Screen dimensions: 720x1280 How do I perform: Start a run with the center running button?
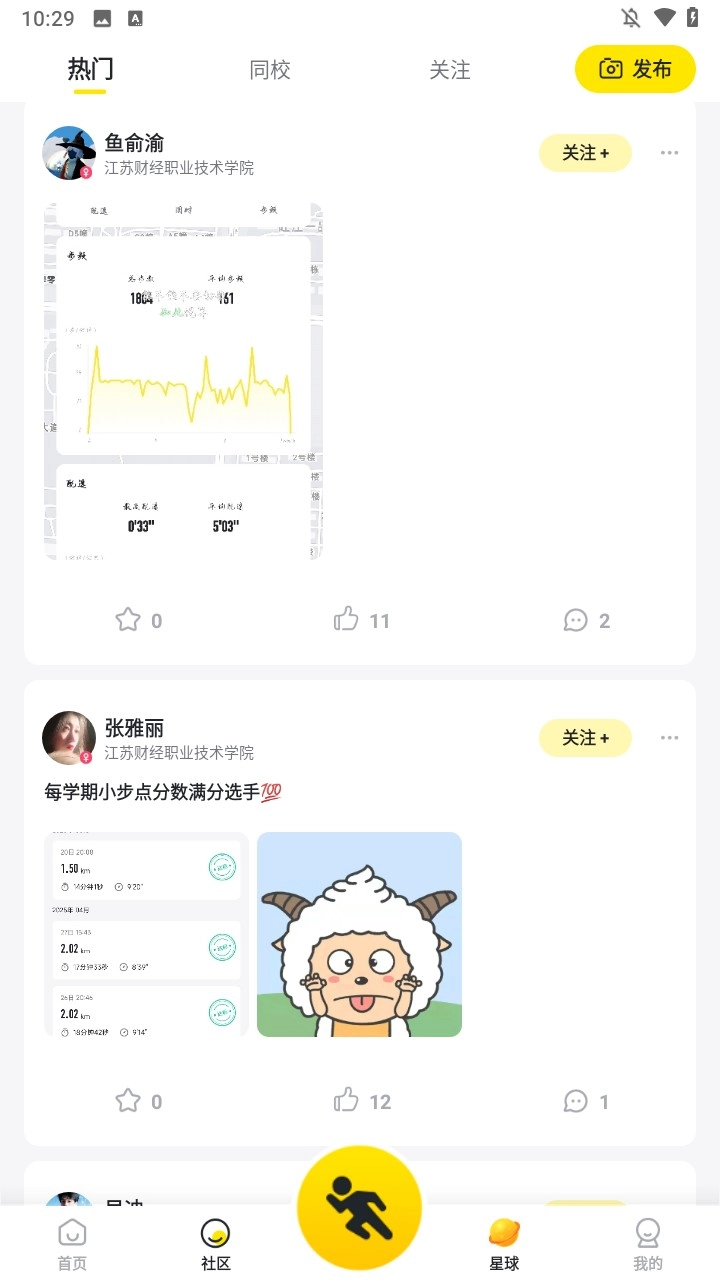[359, 1208]
